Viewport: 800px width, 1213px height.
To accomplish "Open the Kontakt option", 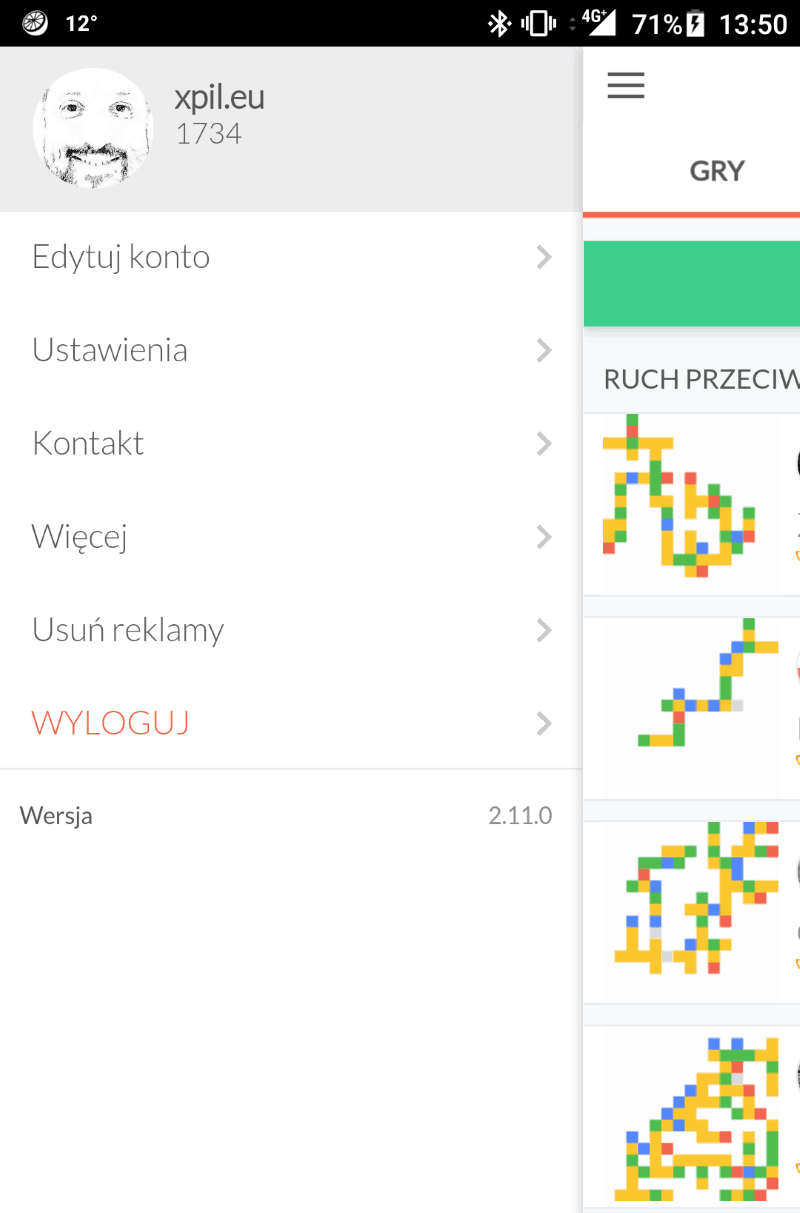I will (290, 443).
